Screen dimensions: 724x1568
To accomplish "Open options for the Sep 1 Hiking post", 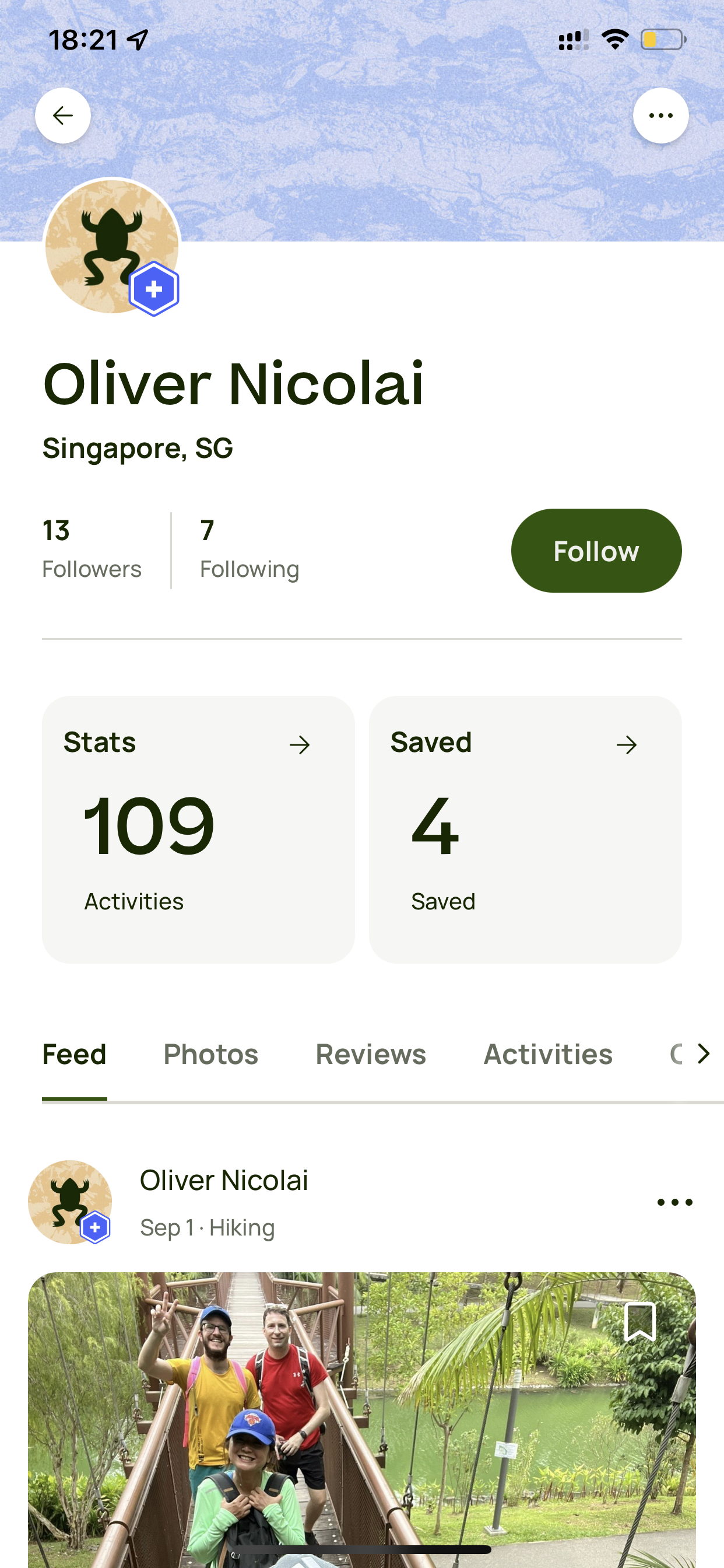I will point(674,1202).
